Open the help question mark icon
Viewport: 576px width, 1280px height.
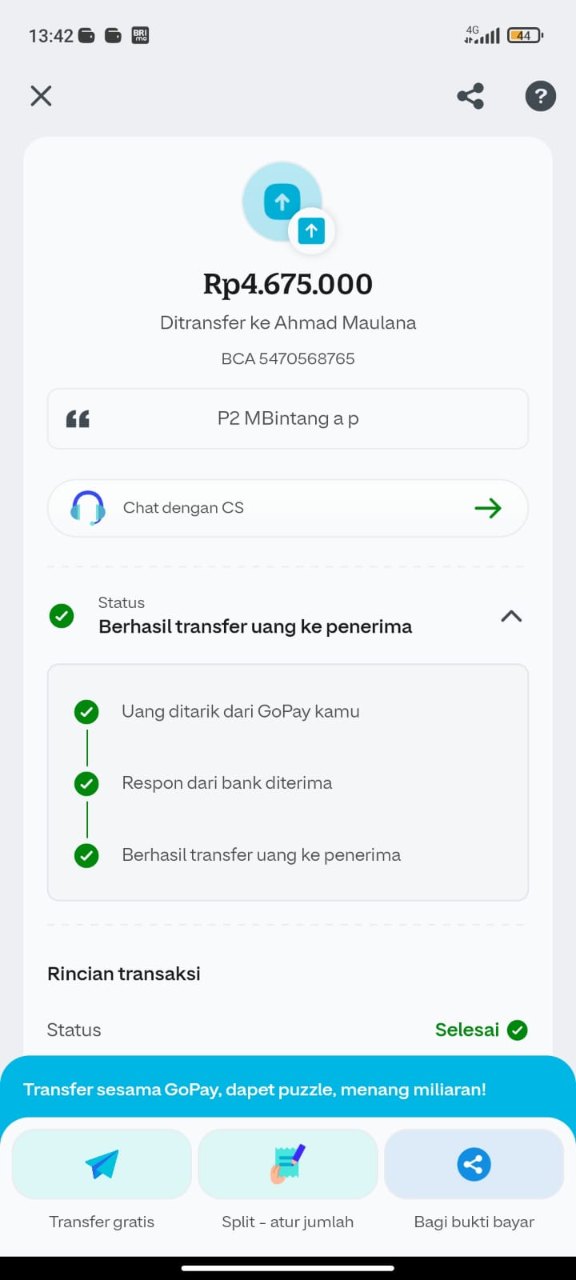coord(540,96)
